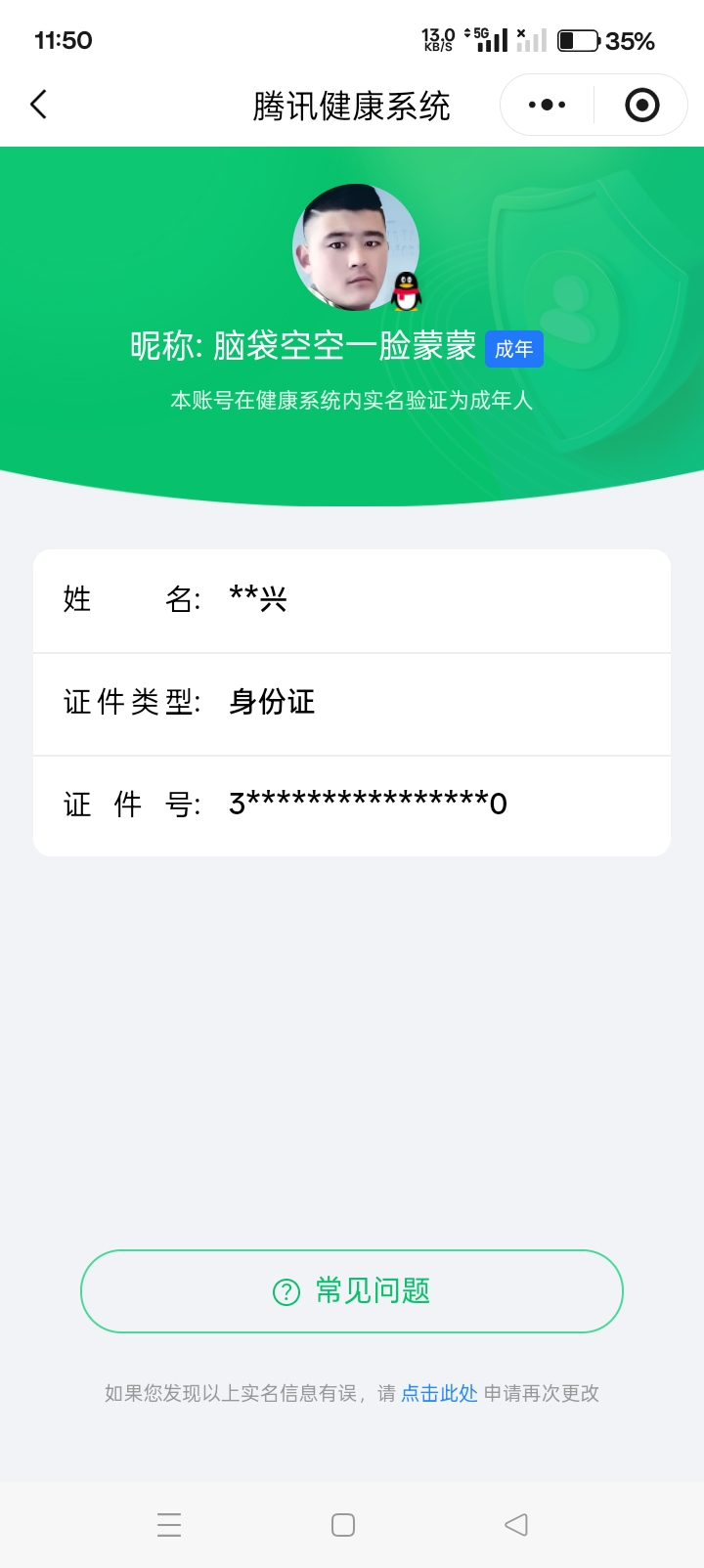704x1568 pixels.
Task: Tap the 腾讯健康系统 title text
Action: (351, 105)
